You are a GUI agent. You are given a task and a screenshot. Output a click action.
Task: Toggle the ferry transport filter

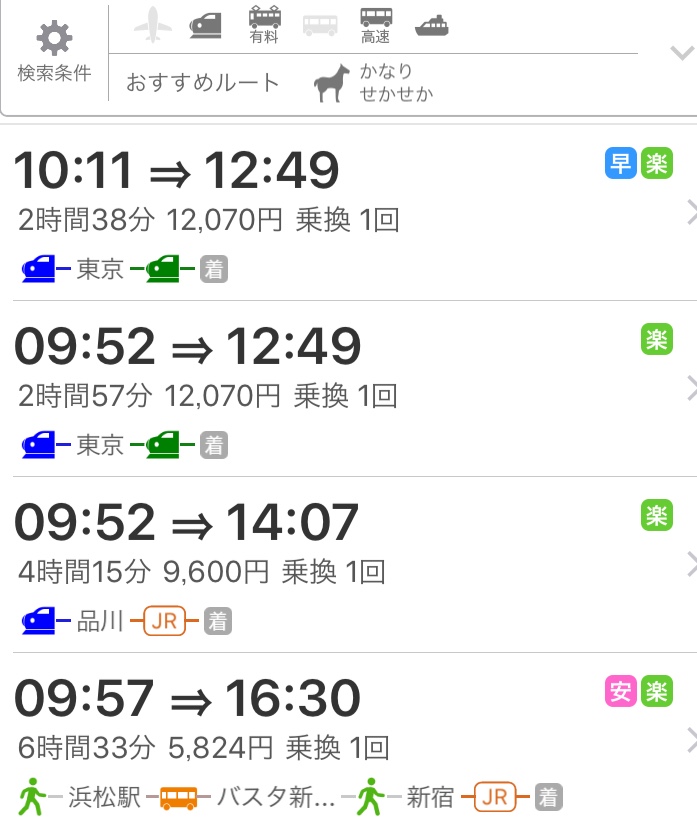point(432,24)
